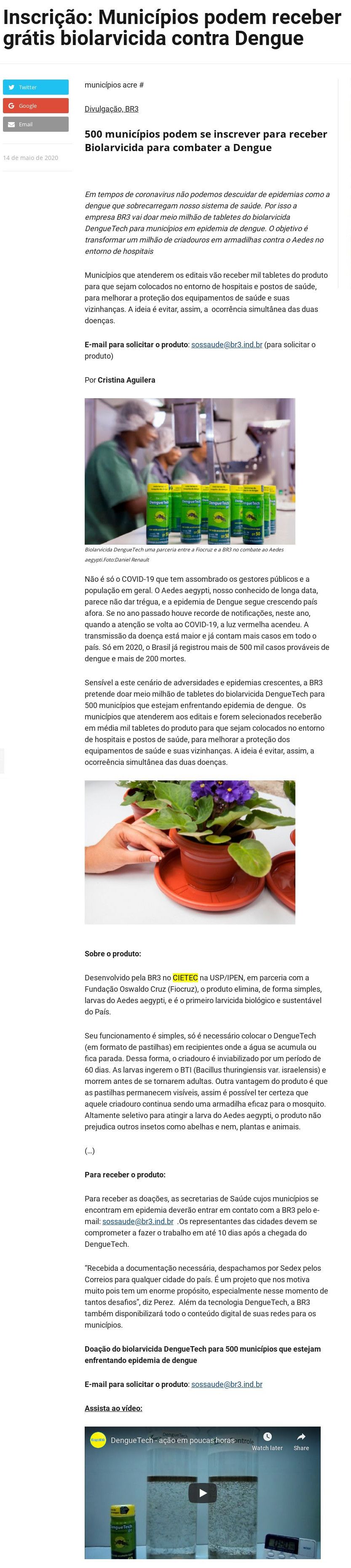Open the Divulgação, BR3 link
The width and height of the screenshot is (351, 1568).
click(x=112, y=109)
